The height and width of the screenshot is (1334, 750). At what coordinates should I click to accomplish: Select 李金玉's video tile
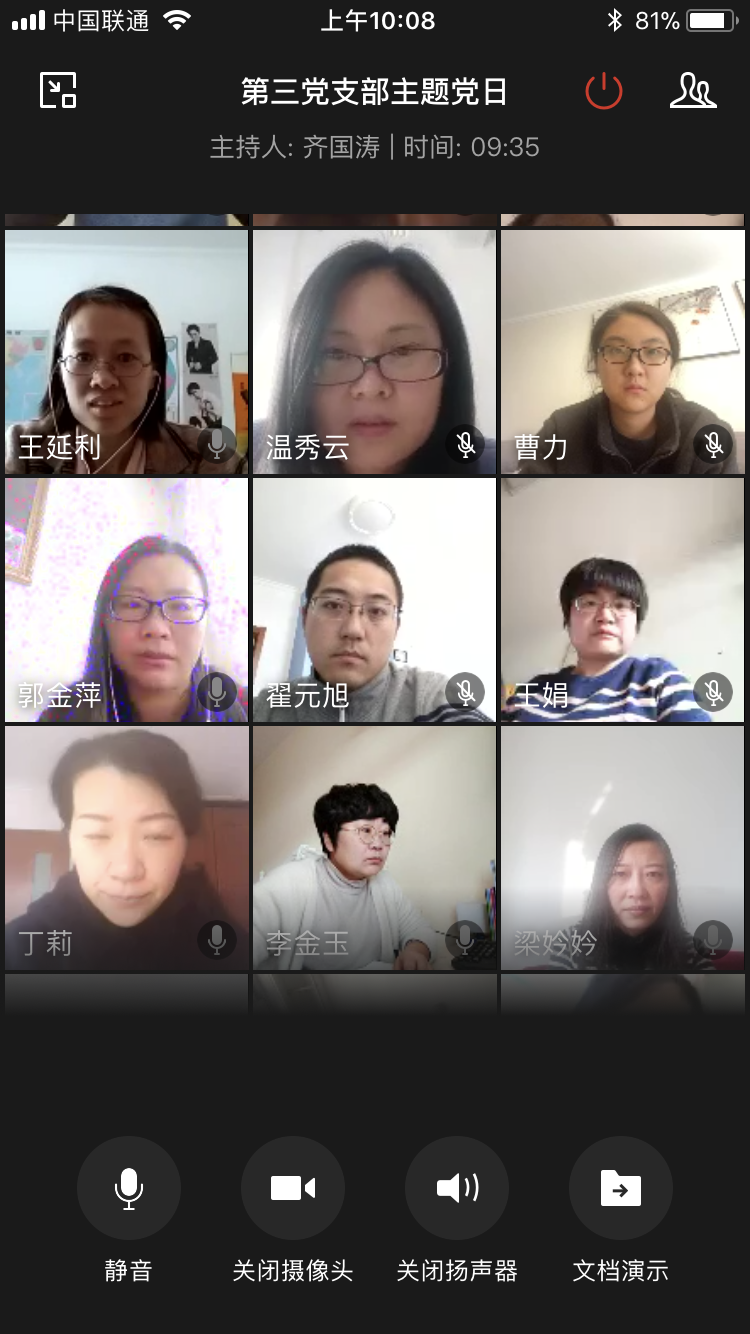(x=374, y=848)
